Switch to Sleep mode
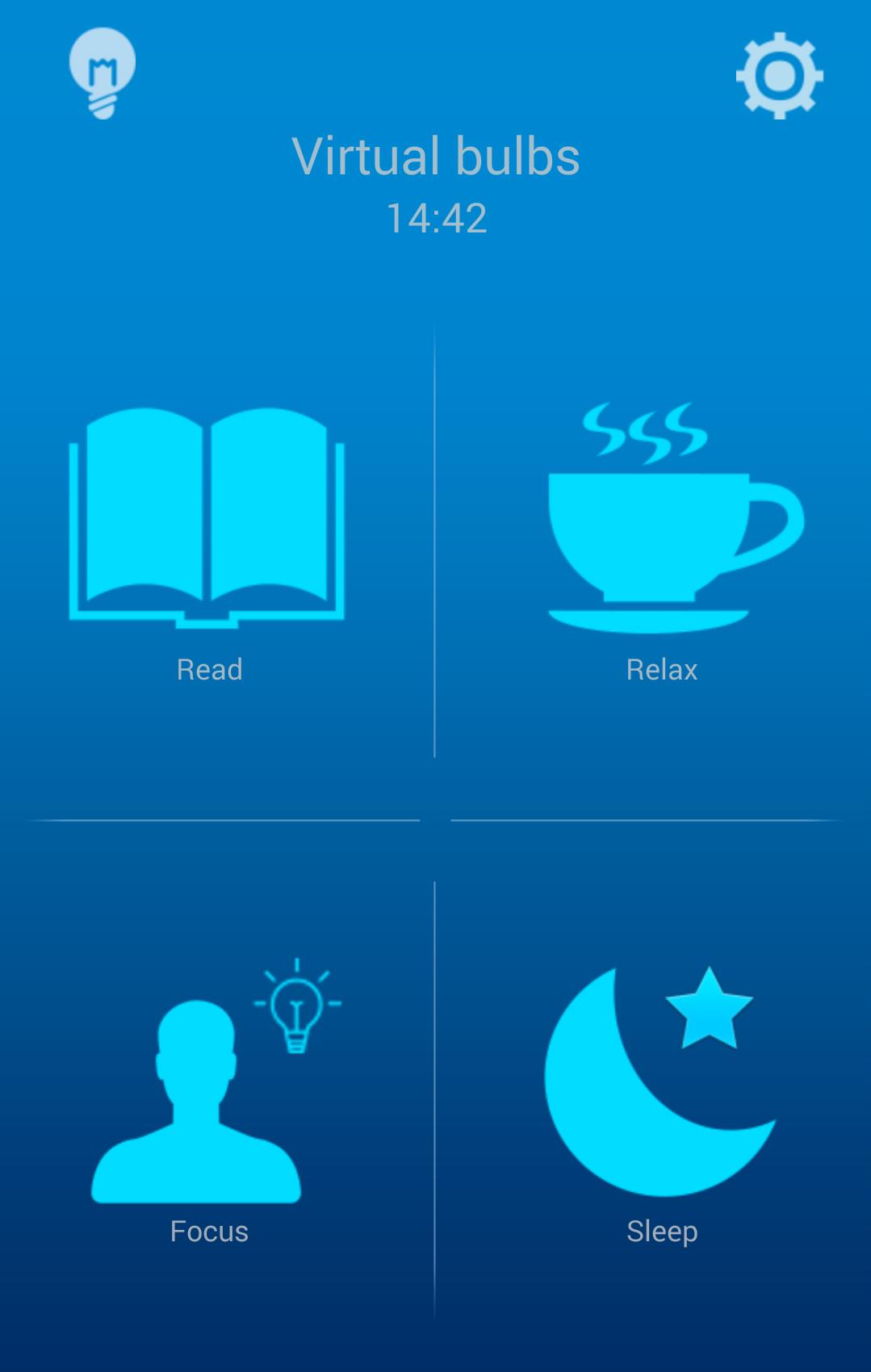The width and height of the screenshot is (871, 1372). click(662, 1098)
